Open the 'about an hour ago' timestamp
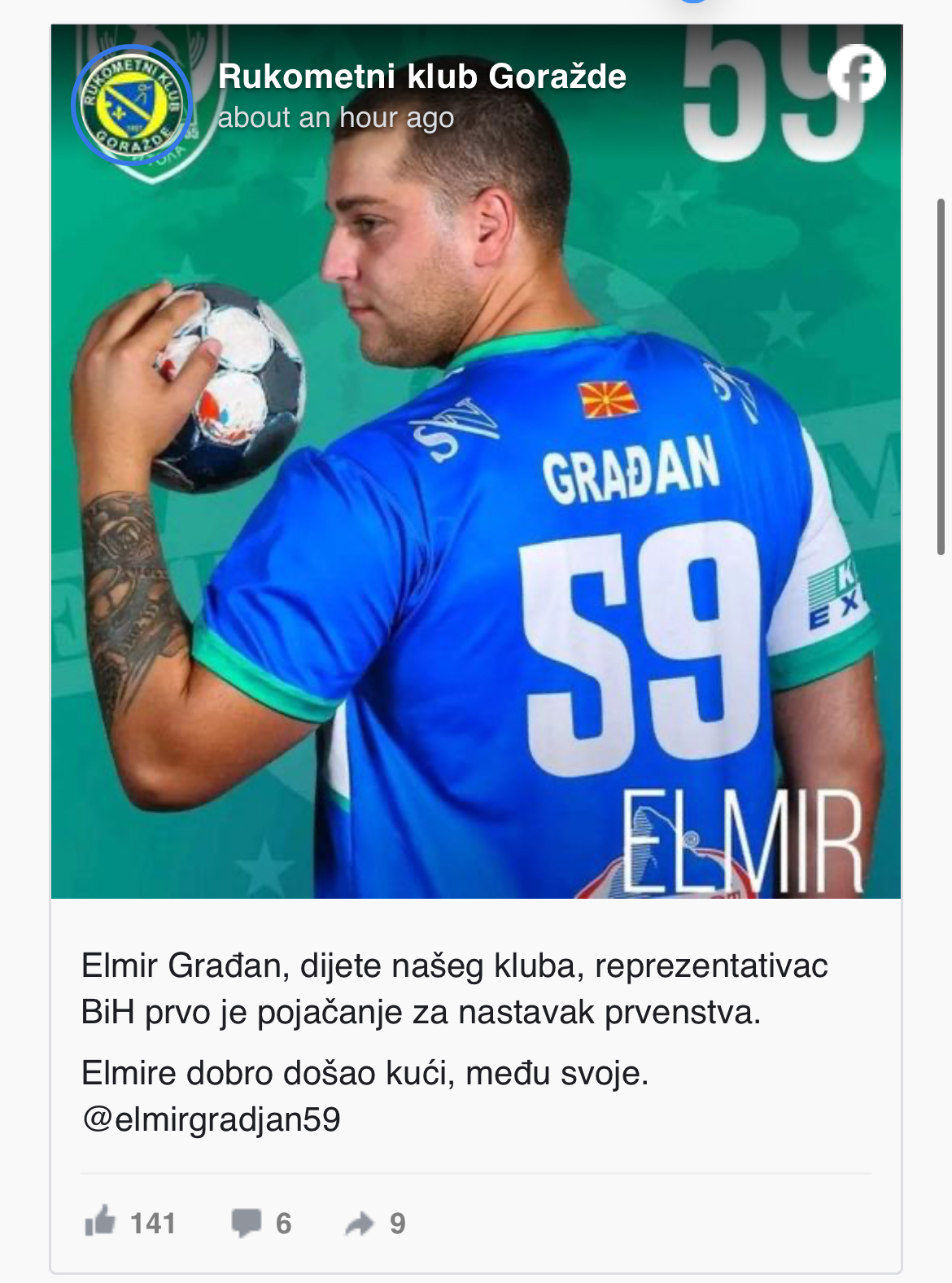The image size is (952, 1283). [x=335, y=118]
